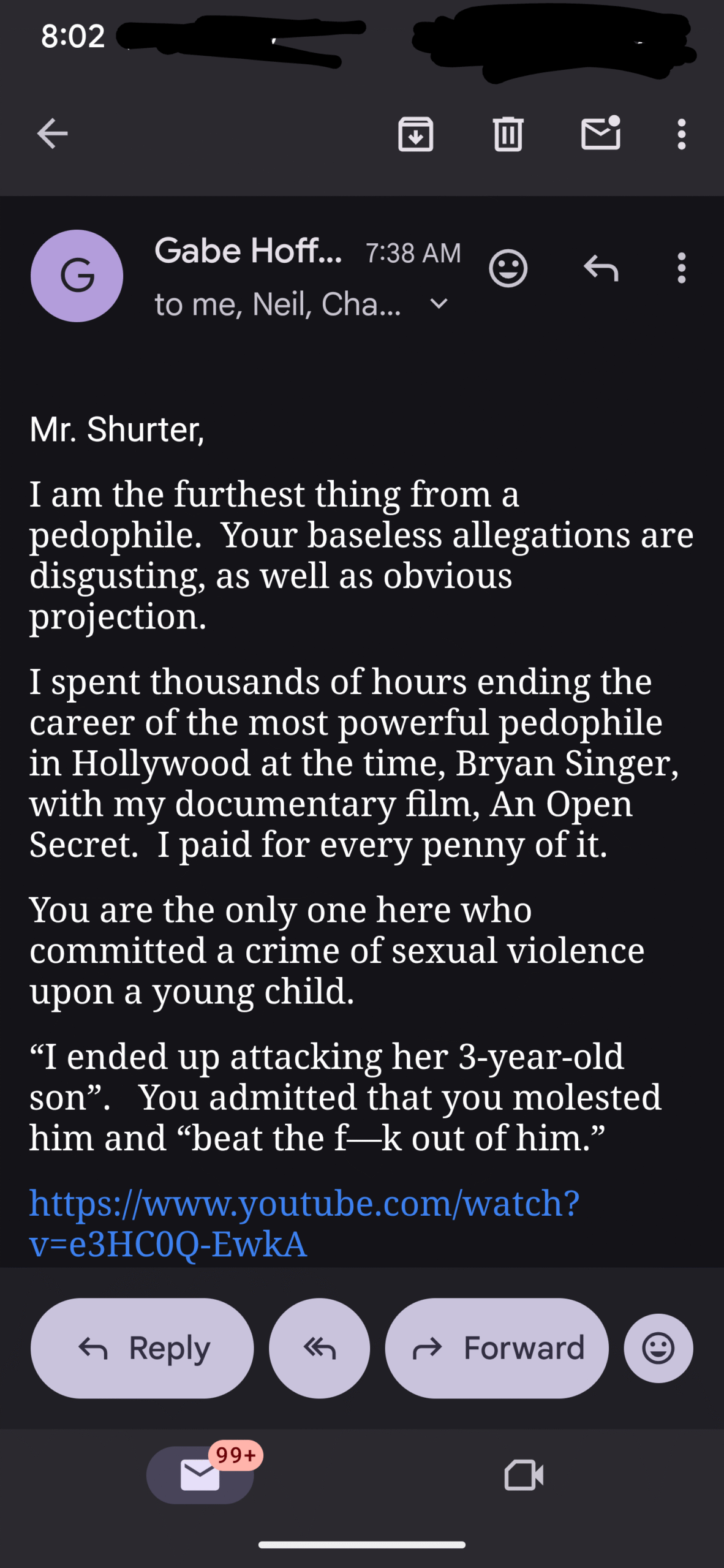
Task: Open the YouTube link in the email
Action: [304, 1223]
